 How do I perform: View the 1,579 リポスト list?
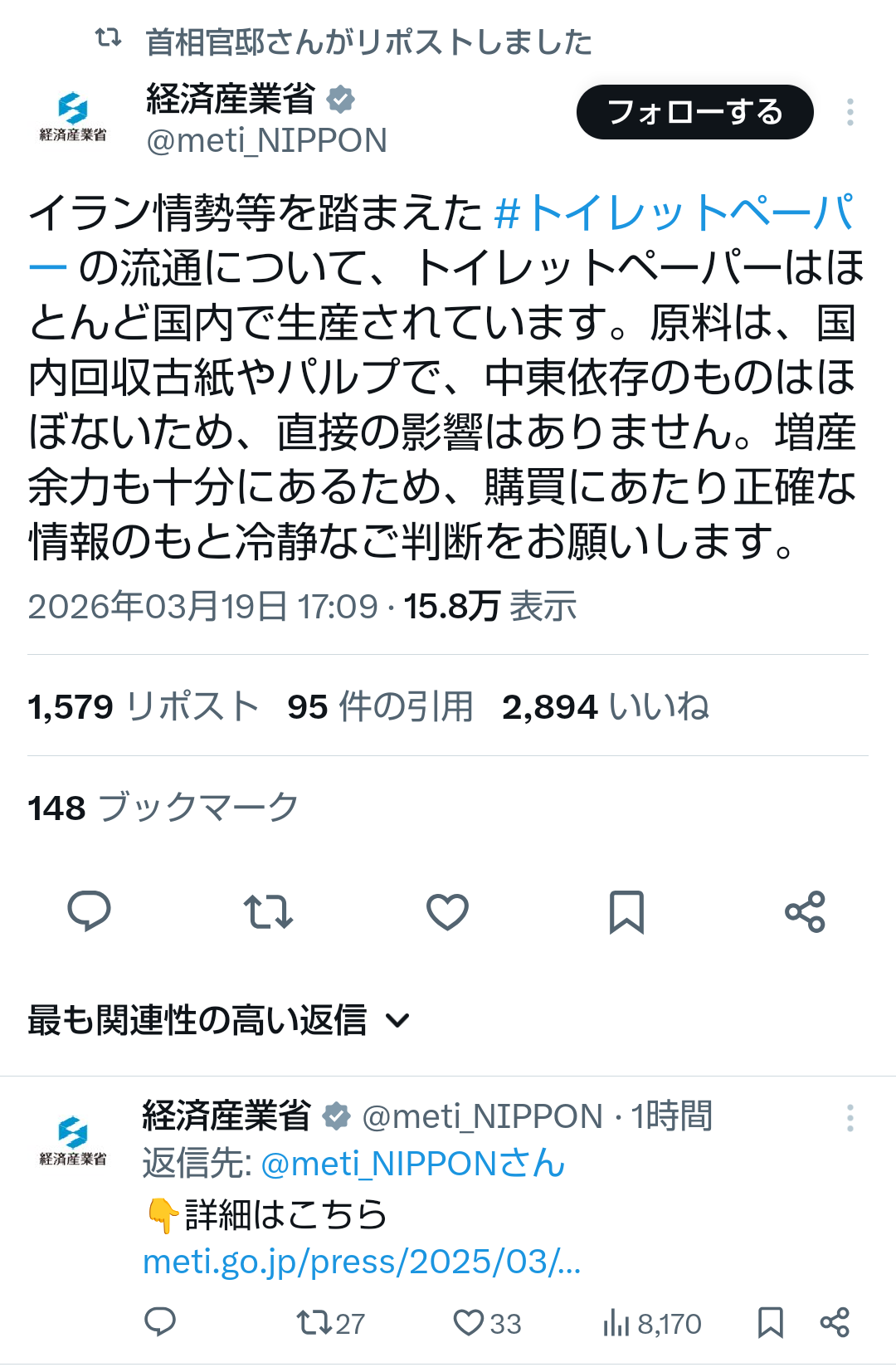click(144, 707)
